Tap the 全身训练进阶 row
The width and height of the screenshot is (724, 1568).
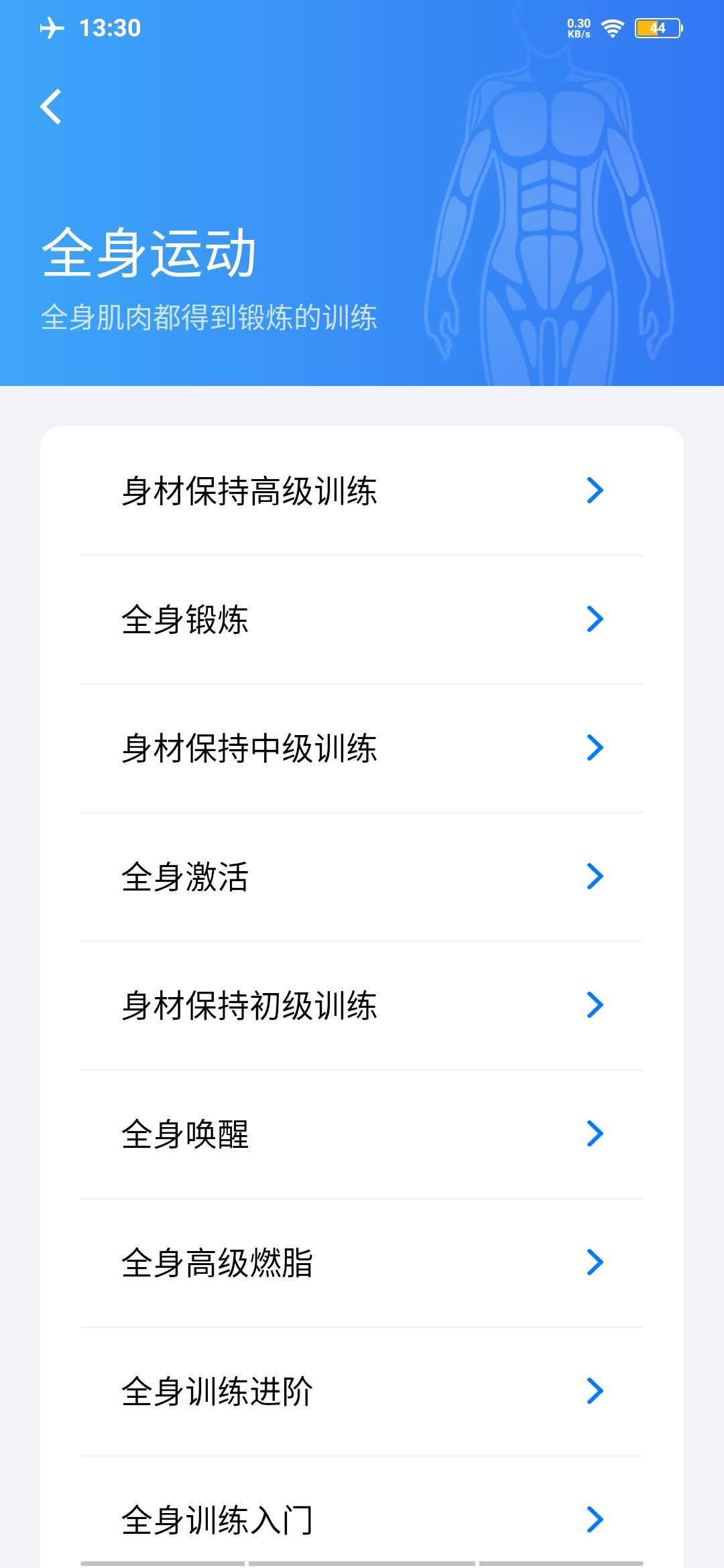(362, 1392)
